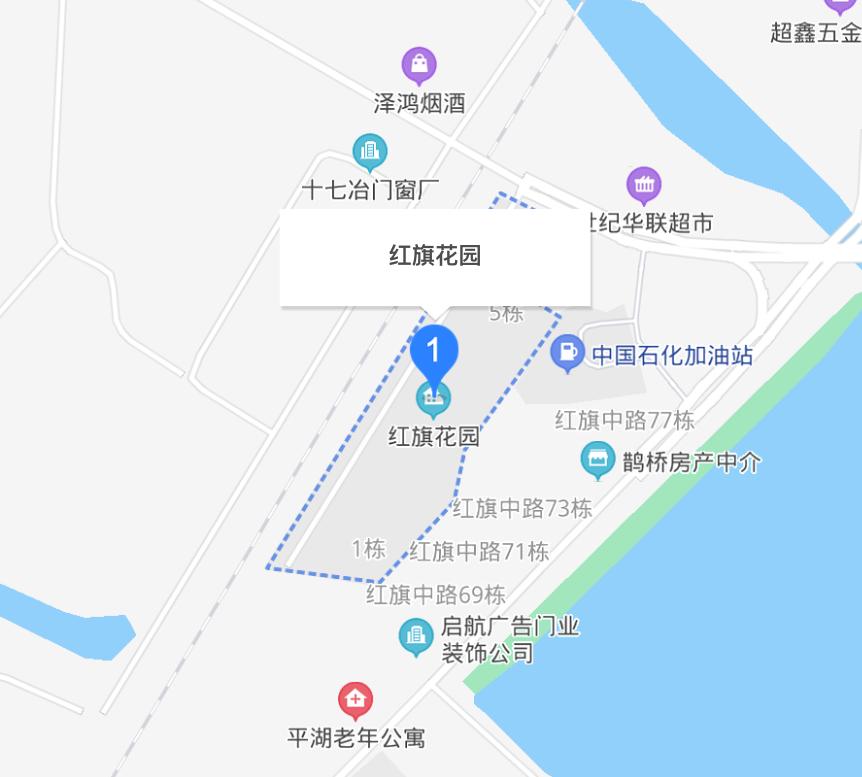Open the 中国石化加油站 gas station marker
This screenshot has height=777, width=862.
click(568, 353)
